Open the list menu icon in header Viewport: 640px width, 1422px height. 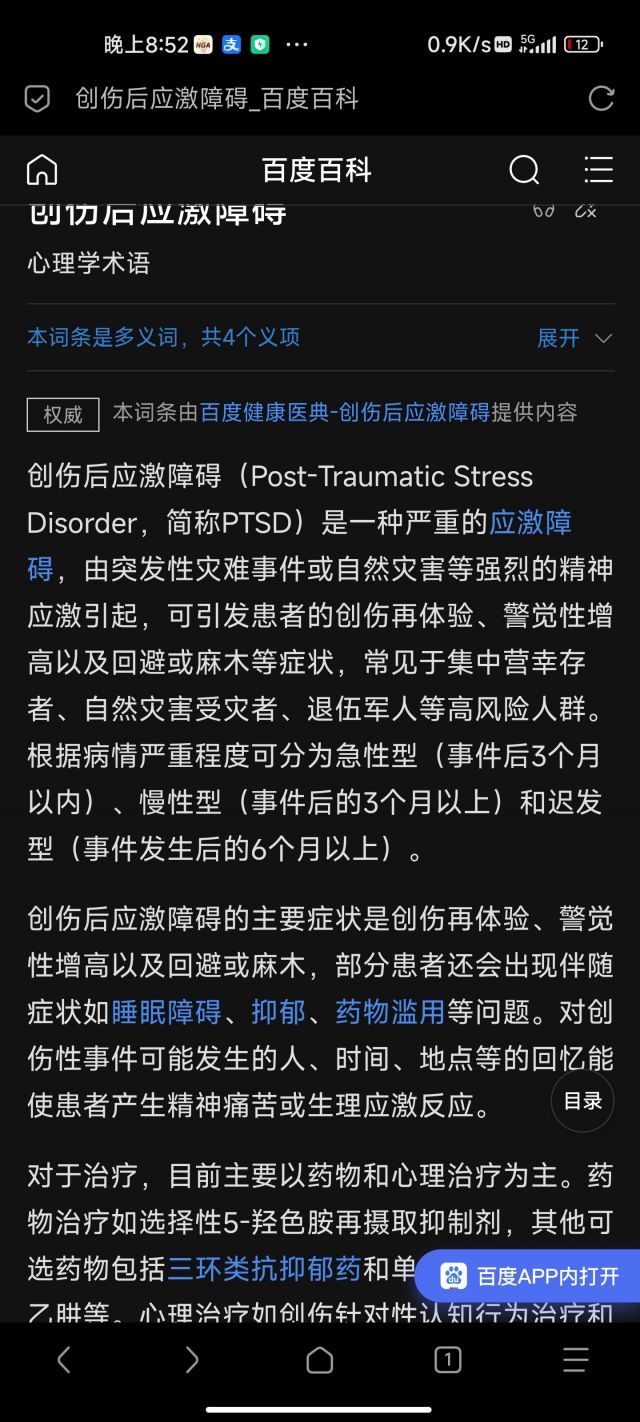click(598, 170)
